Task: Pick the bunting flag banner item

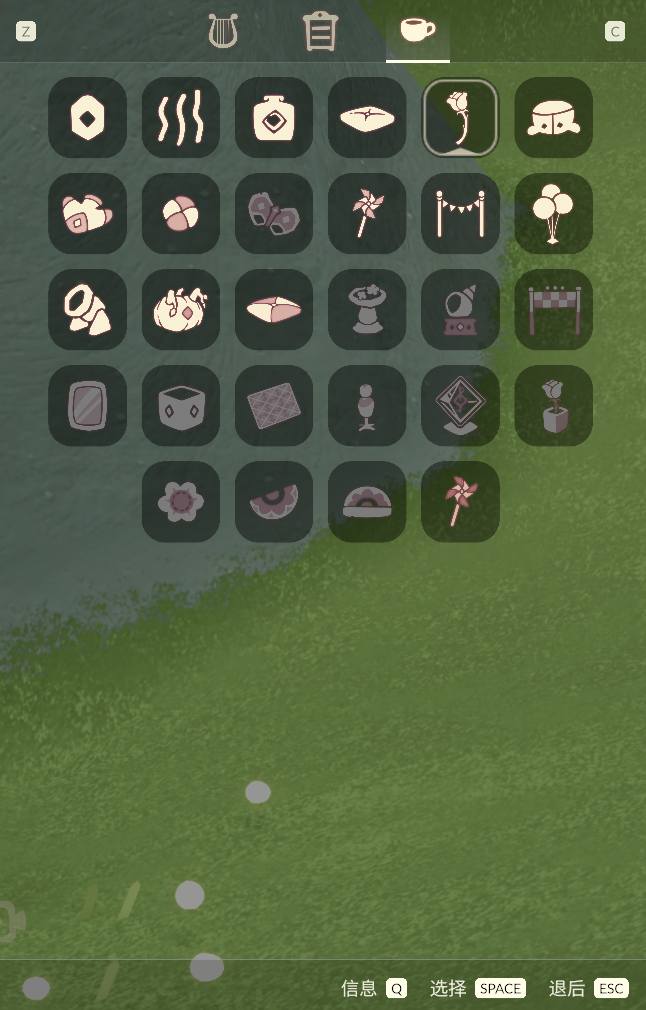Action: pyautogui.click(x=460, y=214)
